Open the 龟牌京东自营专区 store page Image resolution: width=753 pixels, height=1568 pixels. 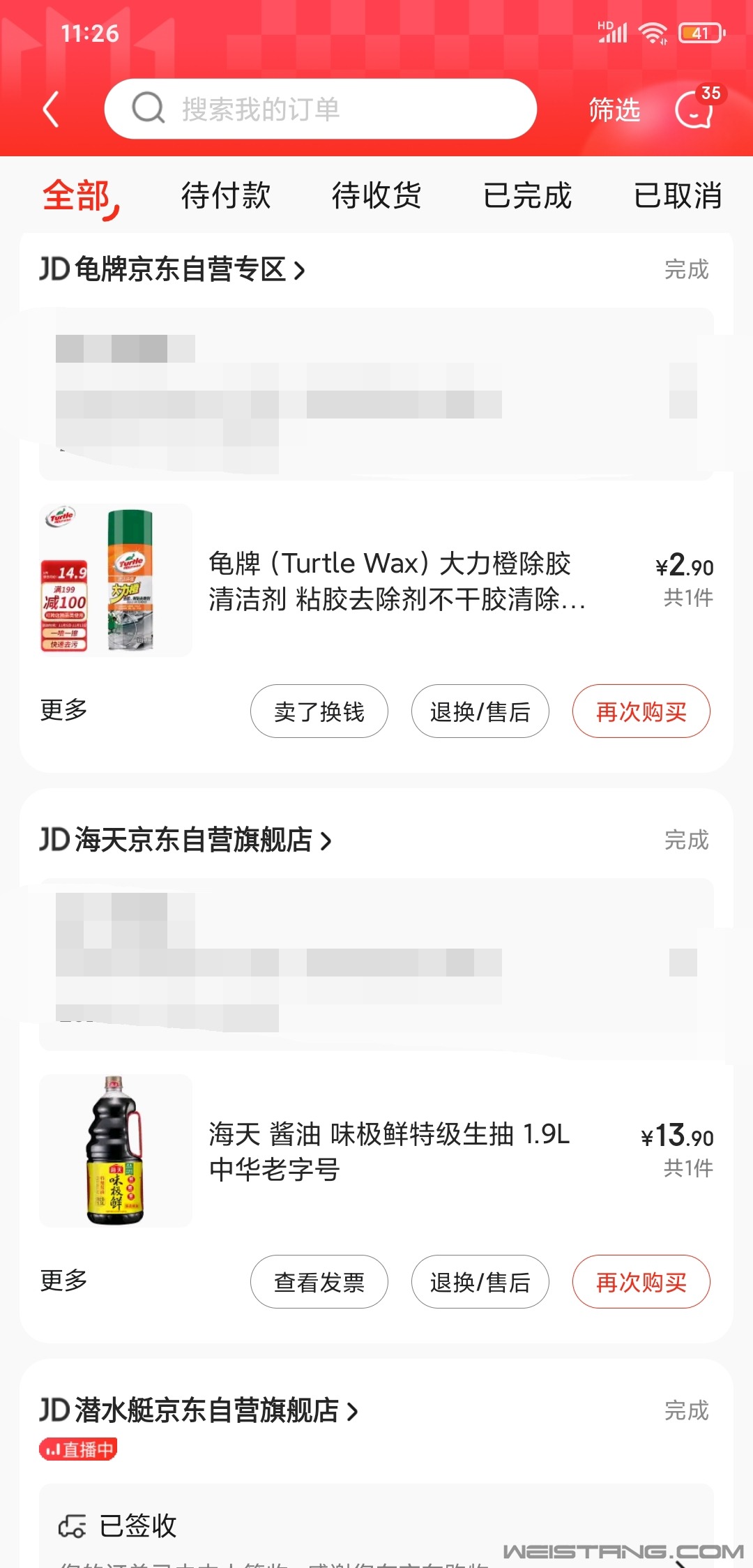[x=173, y=269]
